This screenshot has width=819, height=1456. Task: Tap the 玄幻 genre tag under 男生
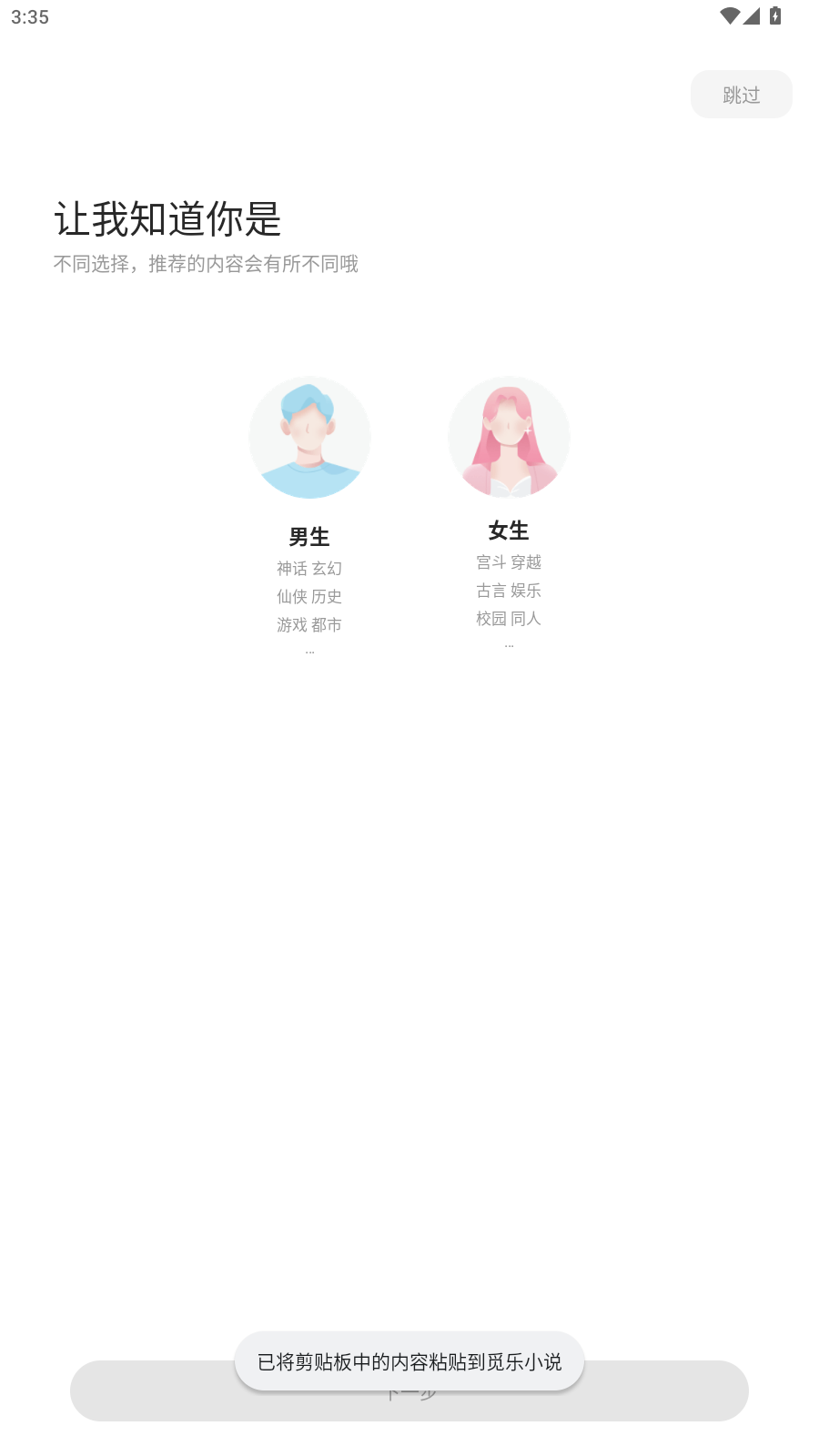(326, 568)
